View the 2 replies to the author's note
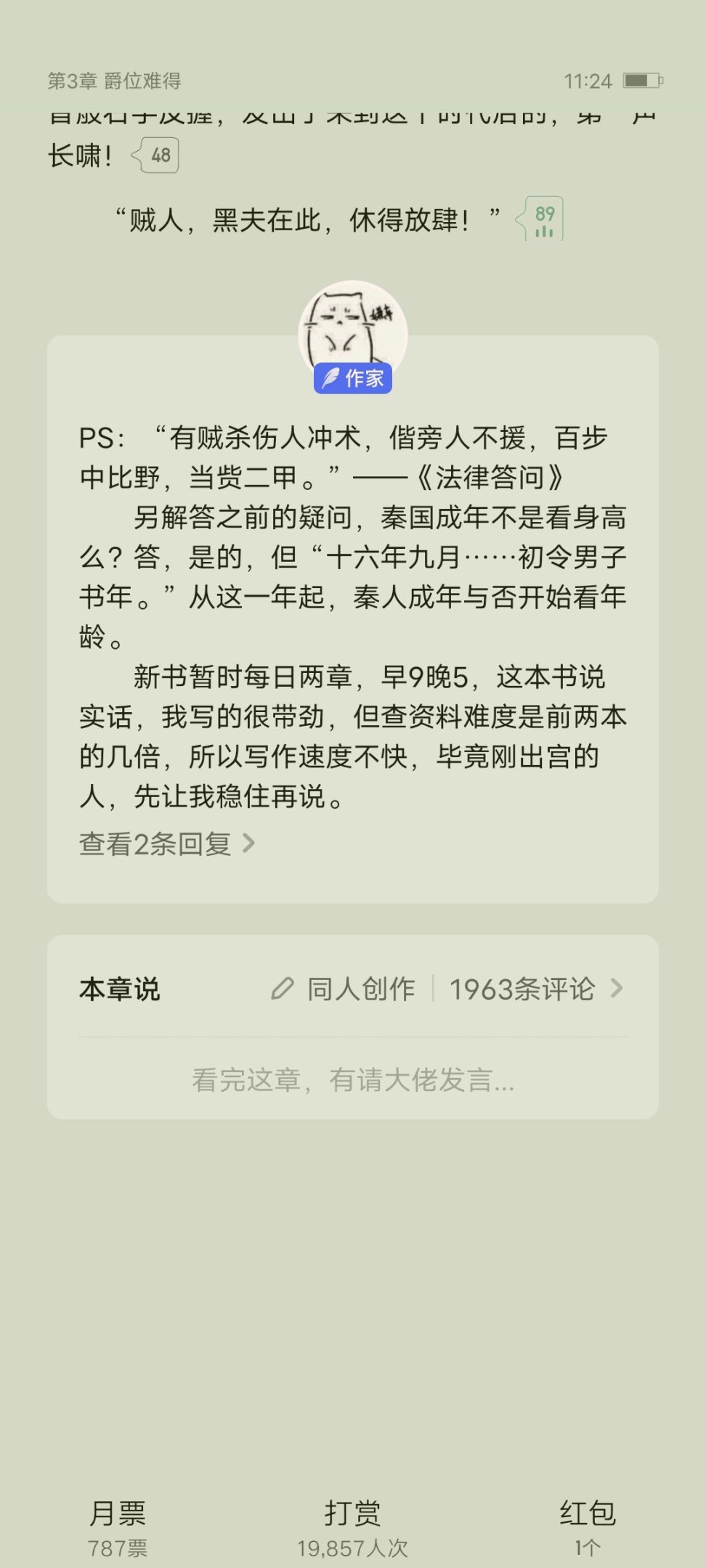Viewport: 706px width, 1568px height. 167,844
